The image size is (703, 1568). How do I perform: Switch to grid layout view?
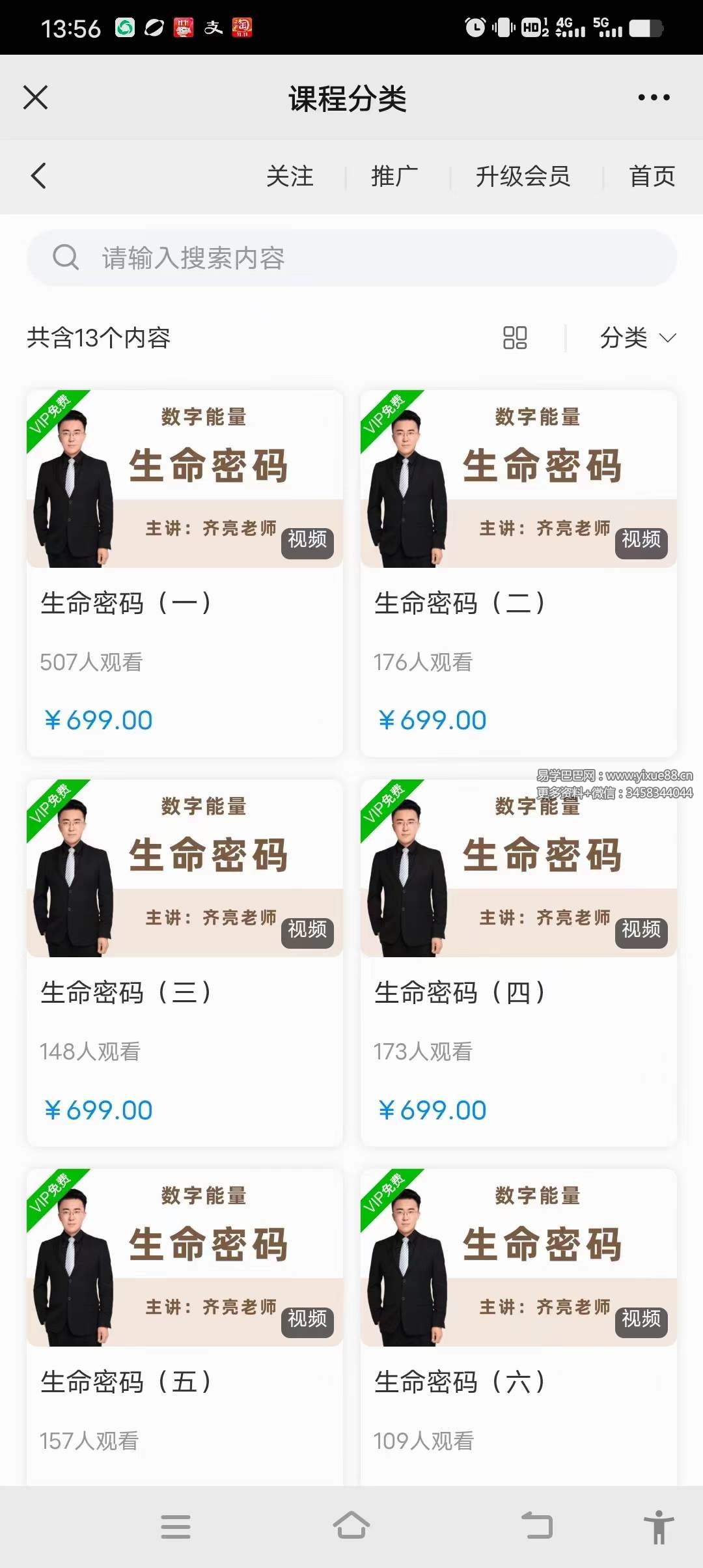pyautogui.click(x=514, y=337)
